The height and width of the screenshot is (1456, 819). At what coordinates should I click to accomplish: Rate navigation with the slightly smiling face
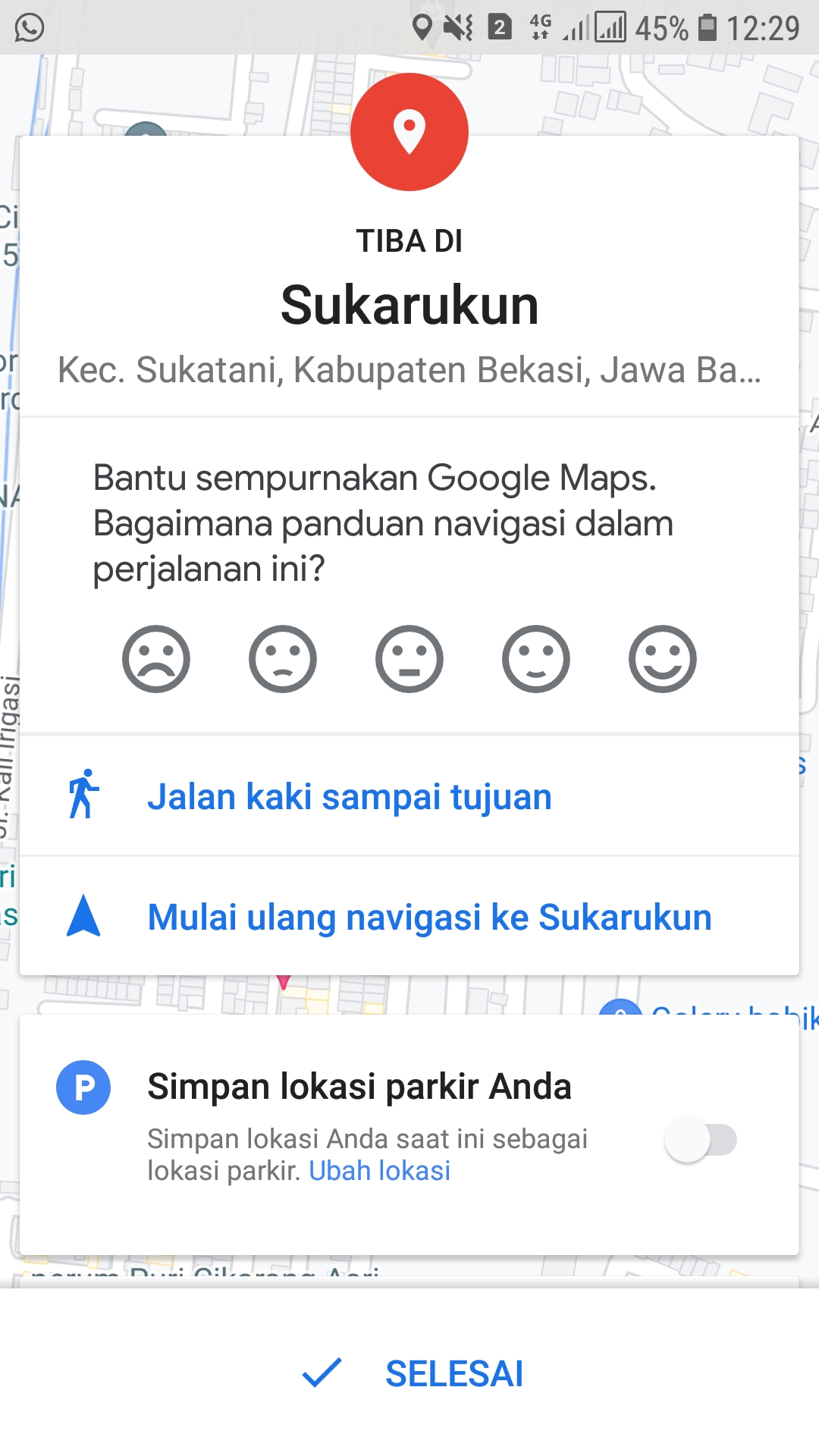tap(536, 658)
